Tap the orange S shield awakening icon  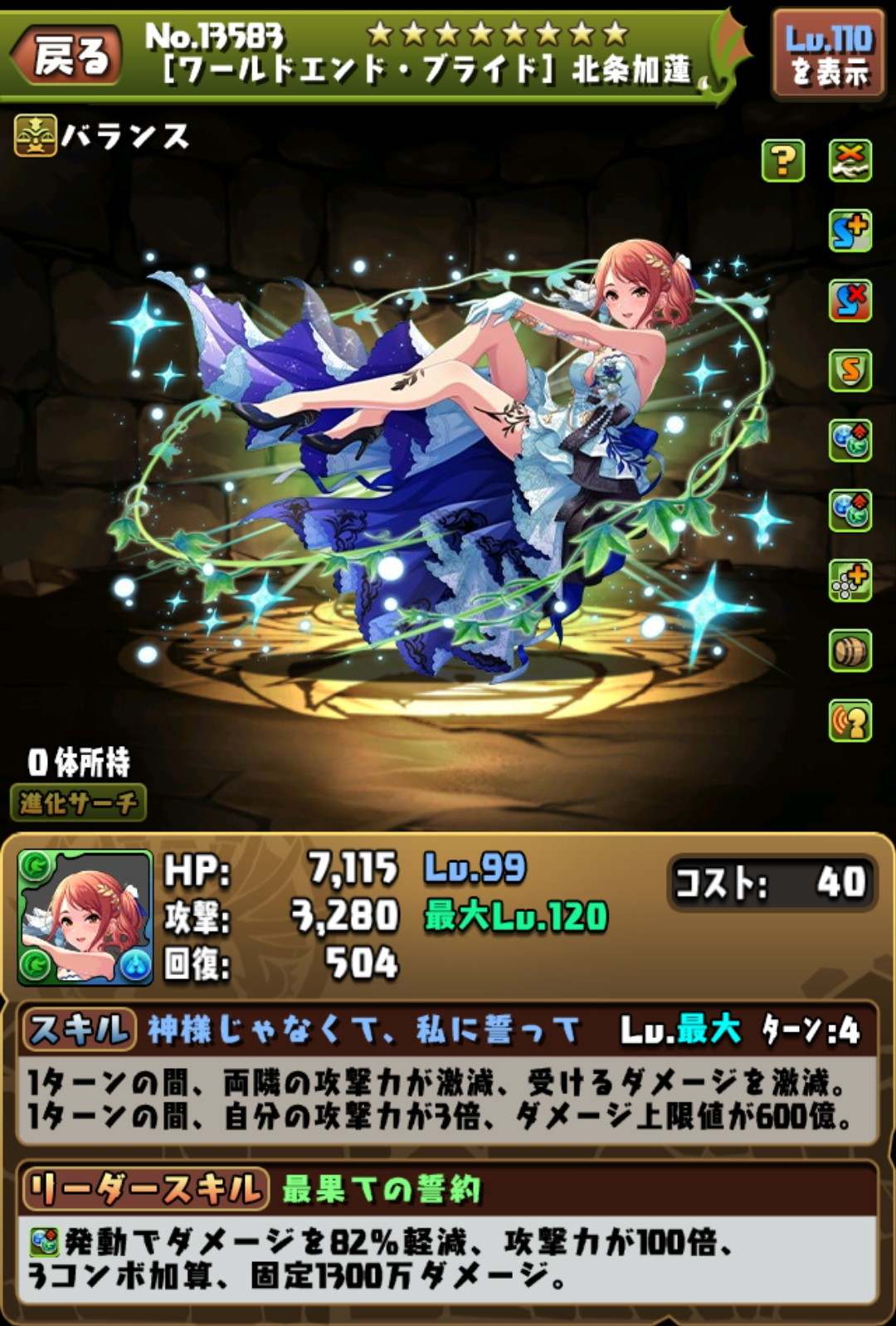pos(850,370)
